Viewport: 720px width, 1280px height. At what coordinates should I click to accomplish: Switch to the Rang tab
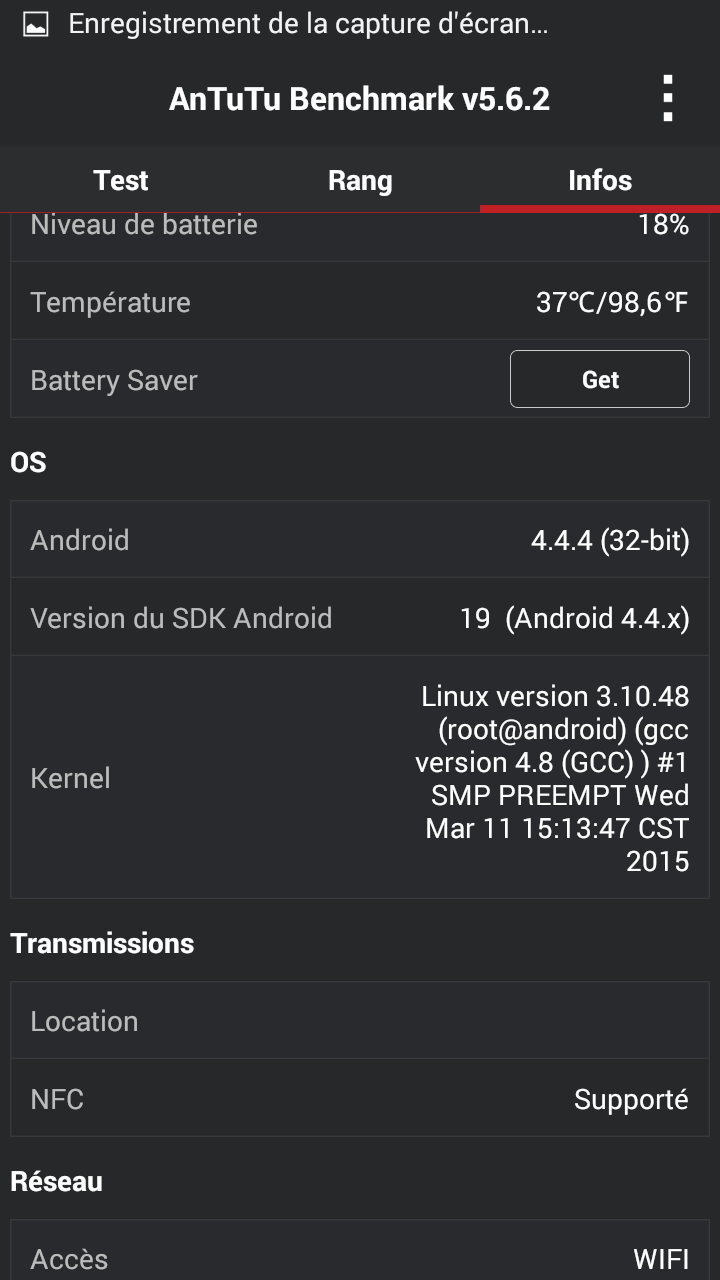point(360,180)
